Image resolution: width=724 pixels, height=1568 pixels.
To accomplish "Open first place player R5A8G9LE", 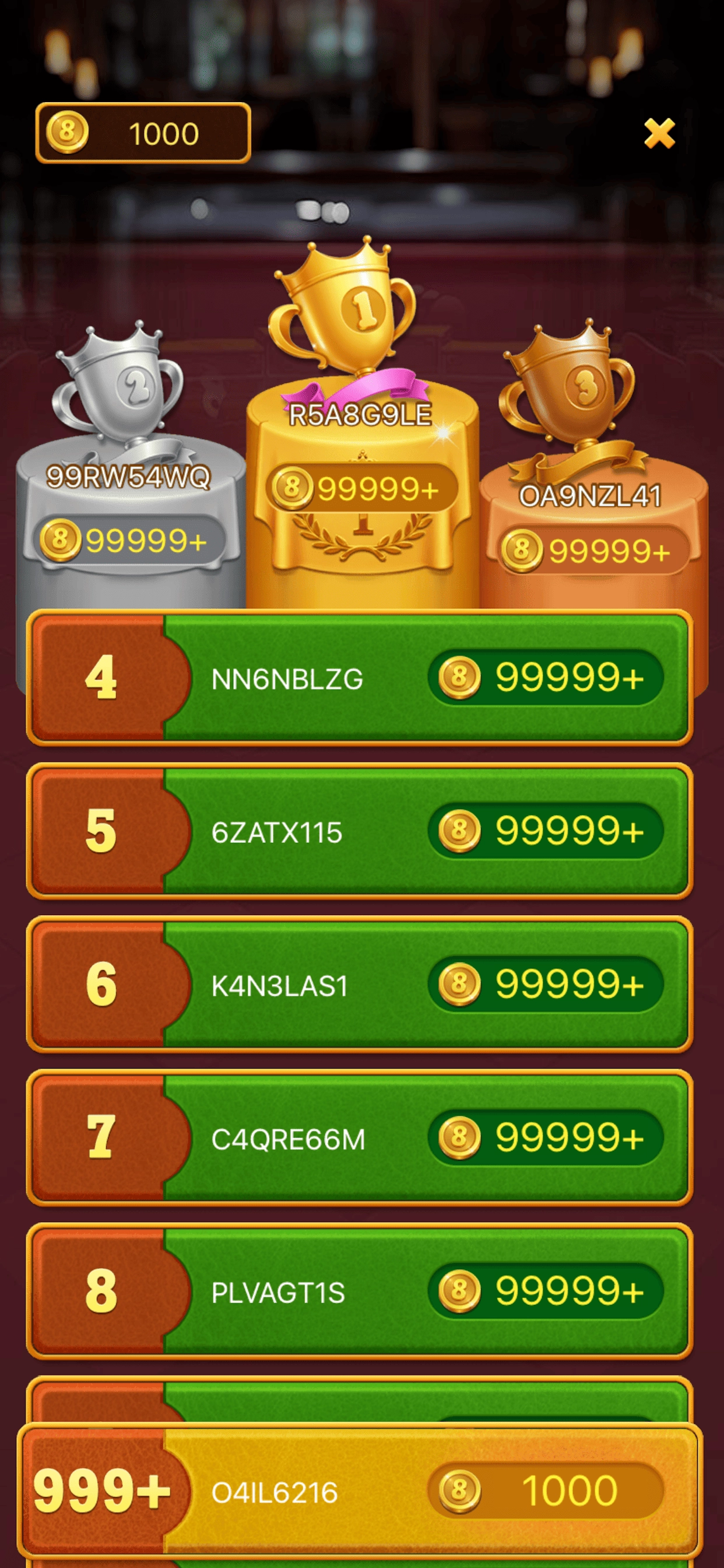I will point(360,415).
